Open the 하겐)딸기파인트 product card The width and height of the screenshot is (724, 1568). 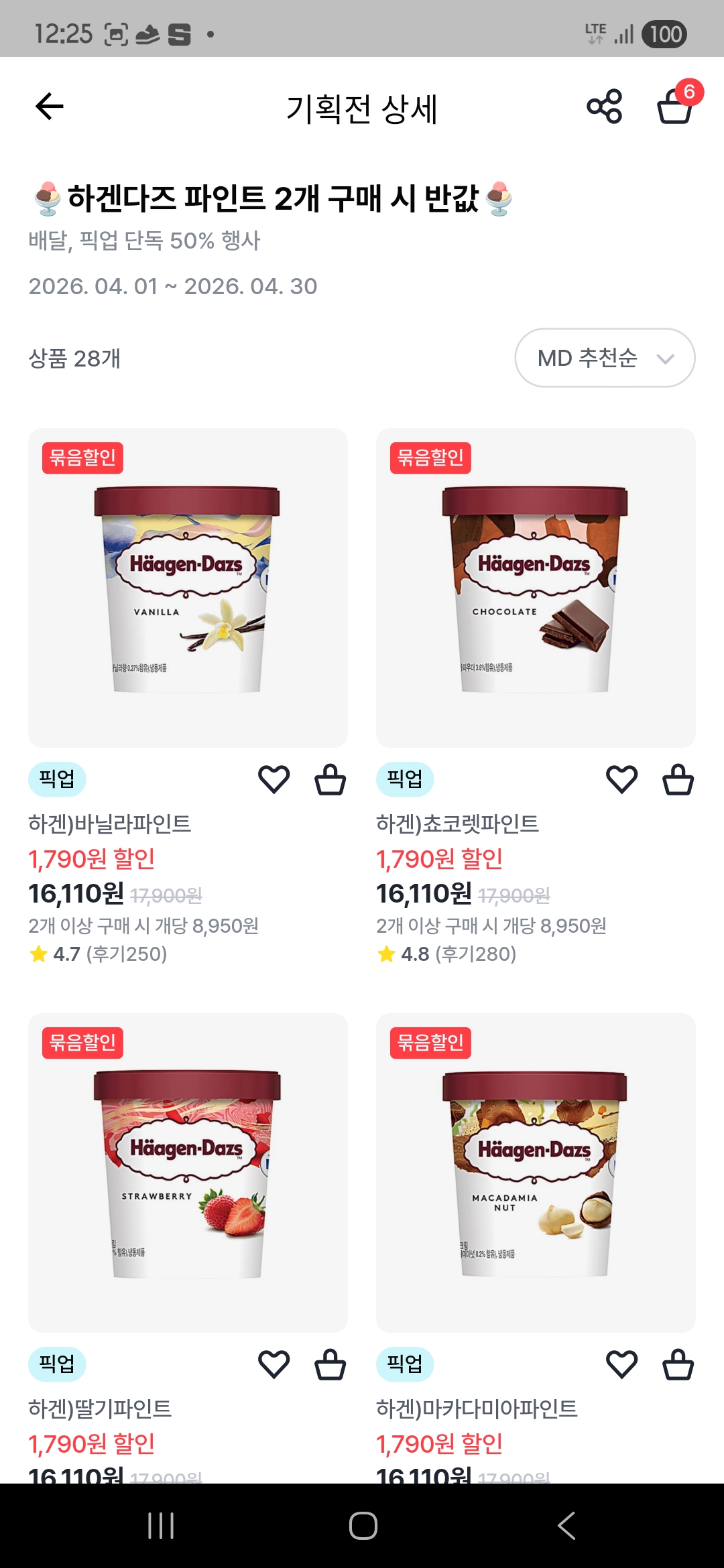[x=188, y=1172]
